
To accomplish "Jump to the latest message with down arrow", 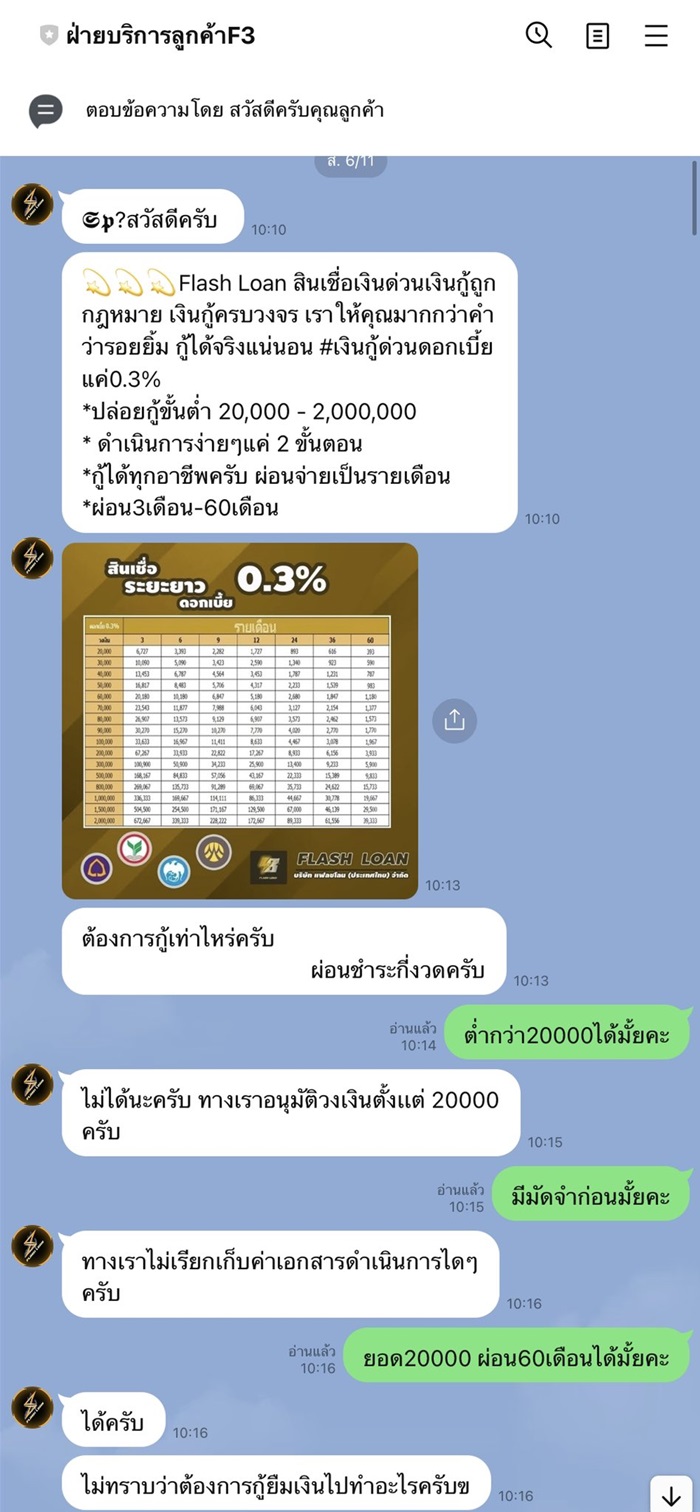I will 671,1495.
